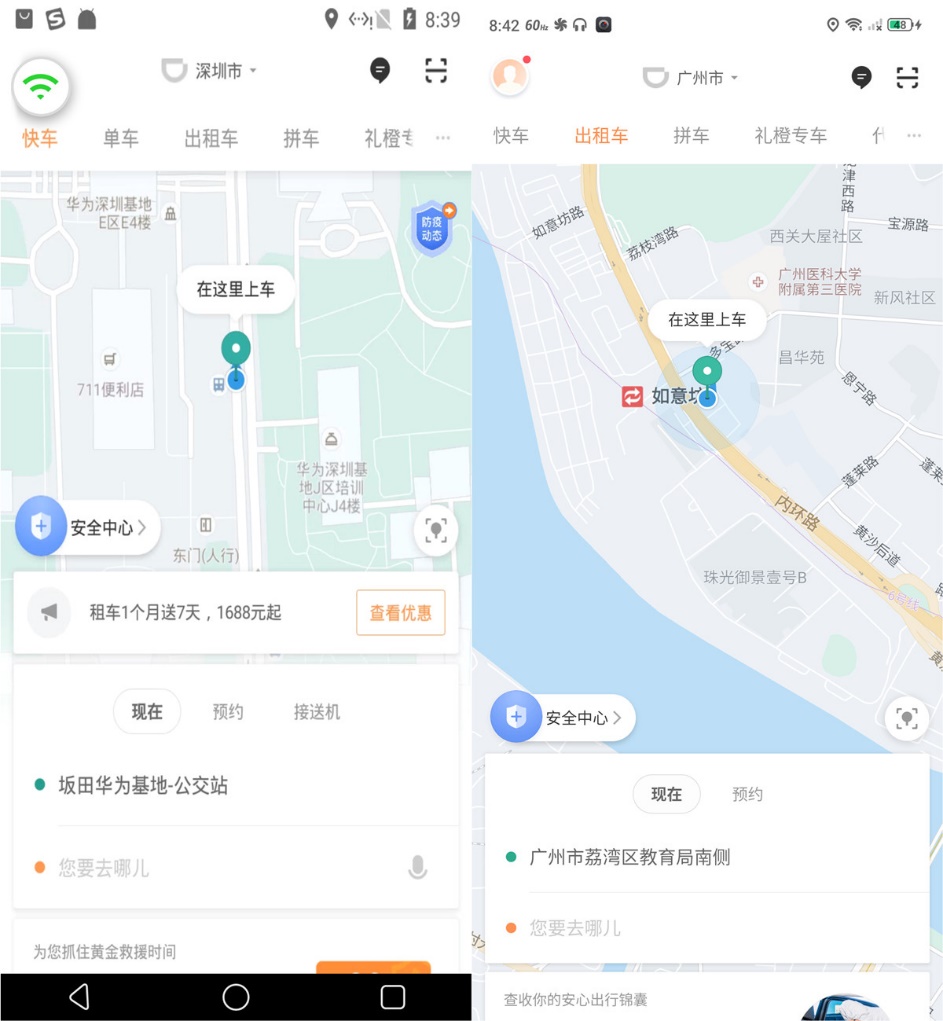Screen dimensions: 943x1021
Task: Switch to 预约 scheduled ride option
Action: pos(228,712)
